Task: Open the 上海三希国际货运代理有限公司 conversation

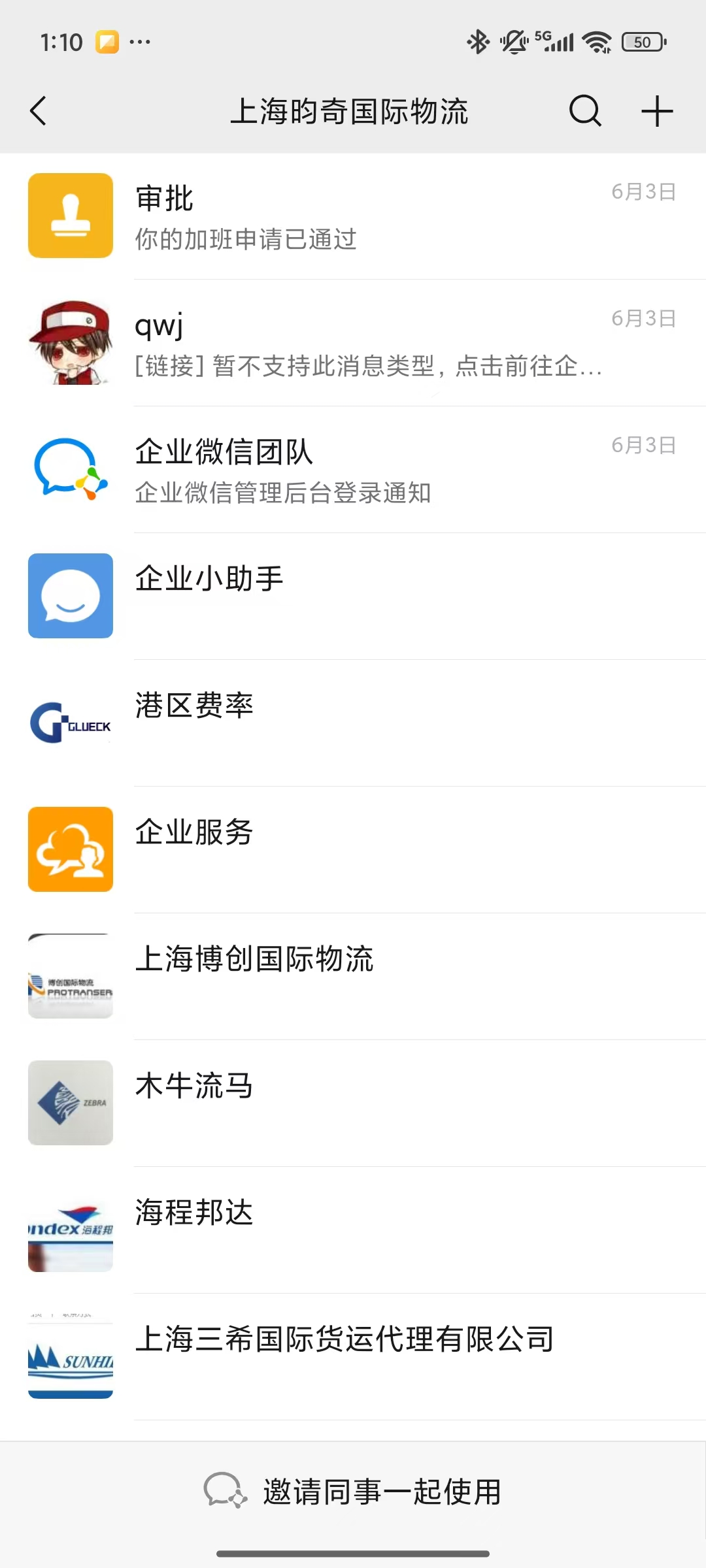Action: point(353,1339)
